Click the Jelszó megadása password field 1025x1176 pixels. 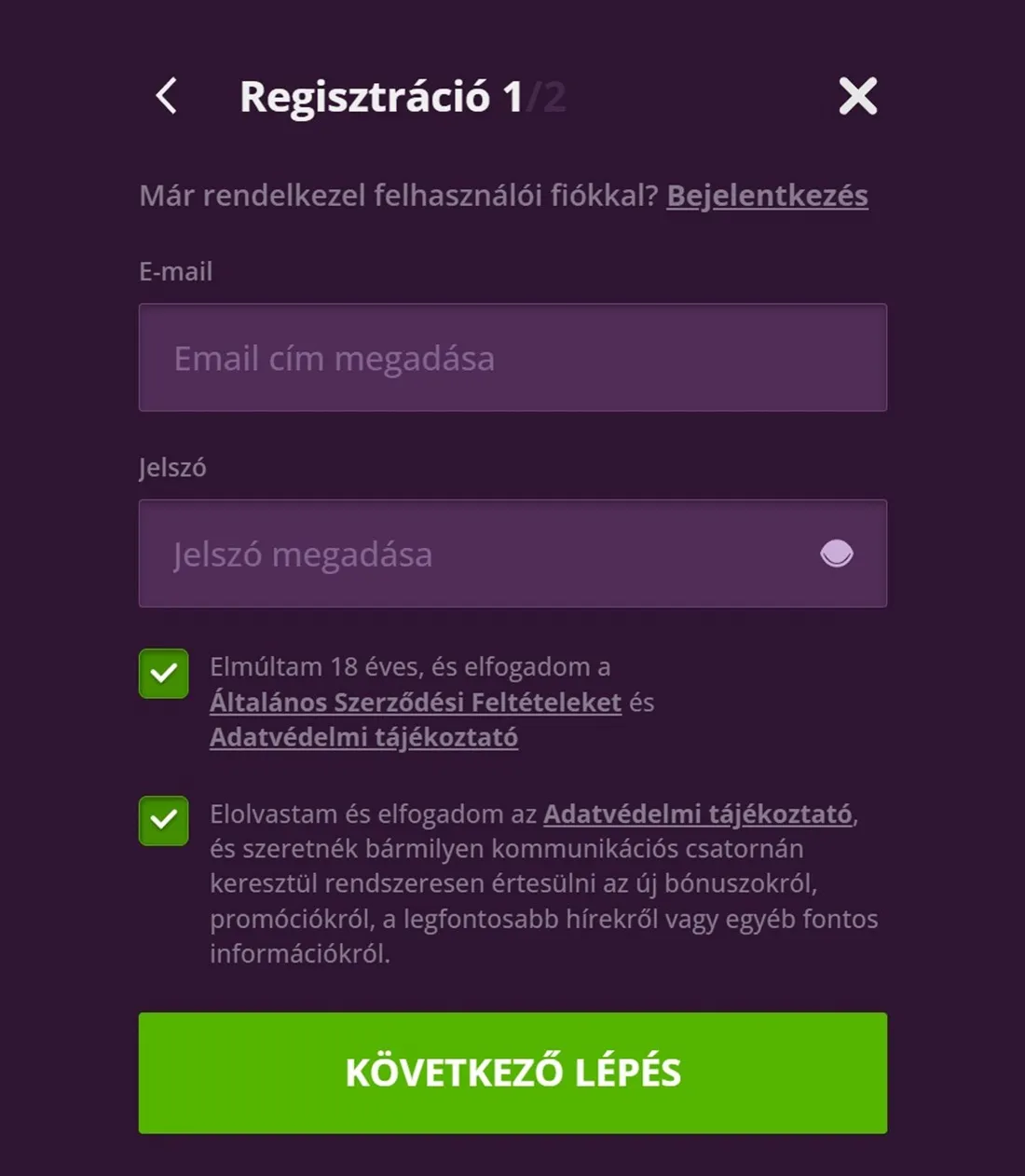[x=466, y=554]
